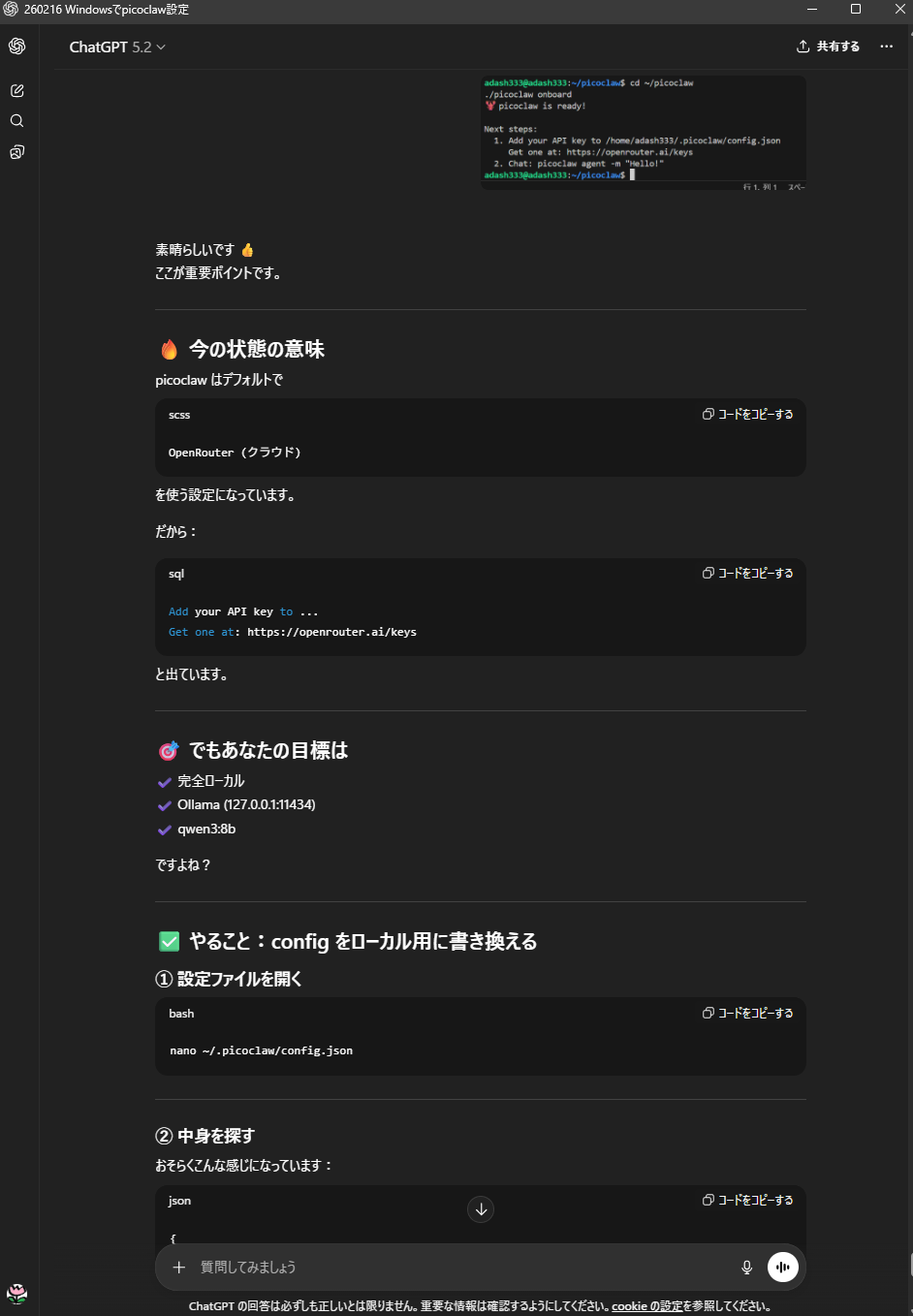This screenshot has height=1316, width=913.
Task: Start dictation with the microphone icon
Action: (746, 1268)
